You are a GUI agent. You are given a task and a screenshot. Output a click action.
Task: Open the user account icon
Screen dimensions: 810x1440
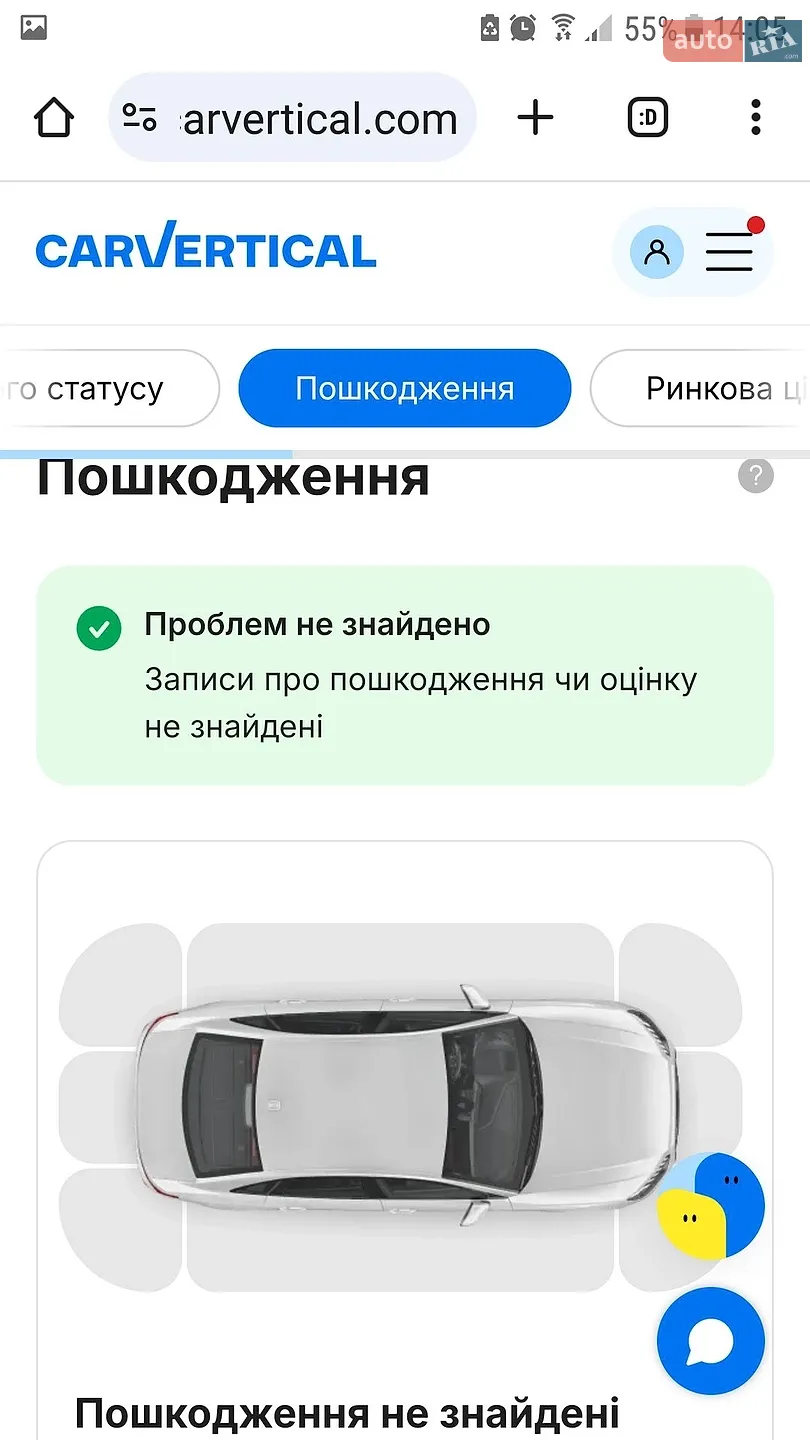tap(657, 251)
